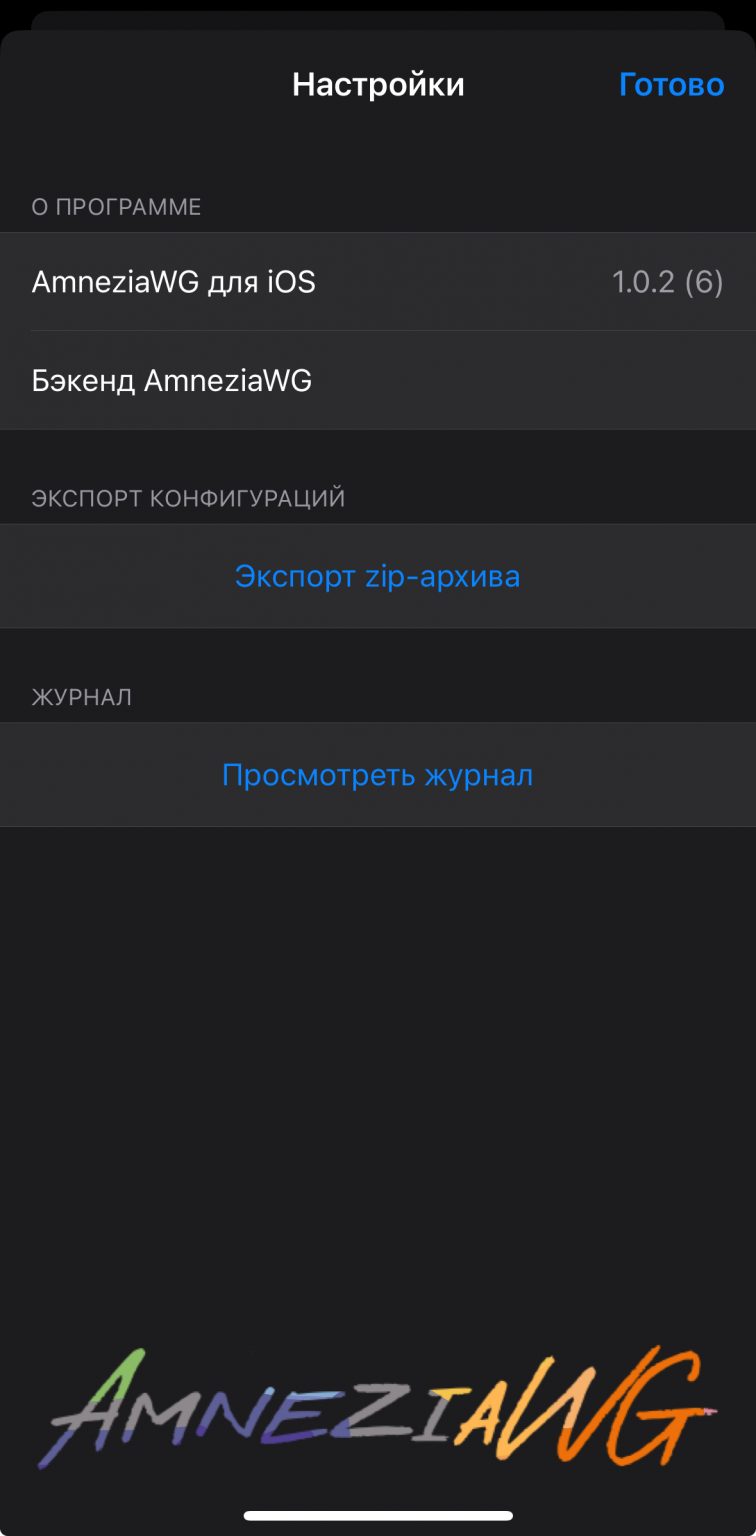The width and height of the screenshot is (756, 1536).
Task: Tap Готово to close settings
Action: point(671,84)
